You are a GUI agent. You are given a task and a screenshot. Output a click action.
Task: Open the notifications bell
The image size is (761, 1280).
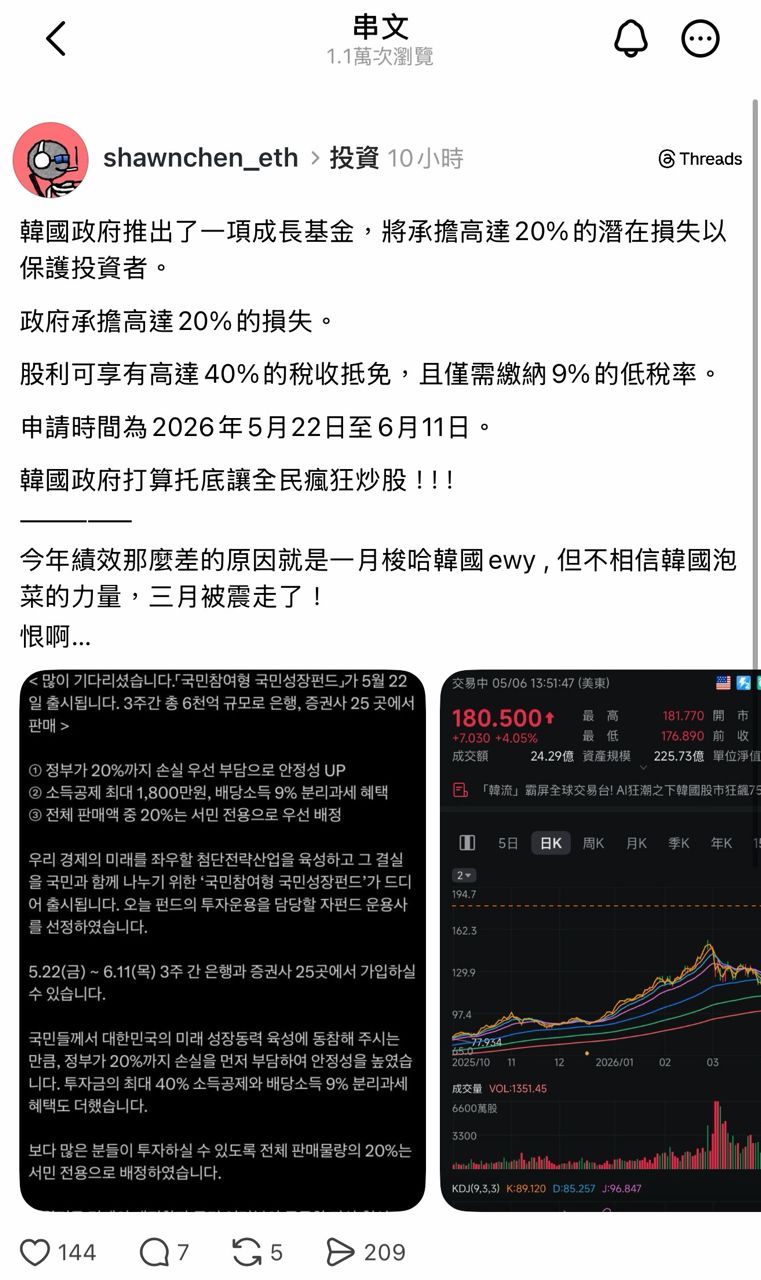pos(630,38)
